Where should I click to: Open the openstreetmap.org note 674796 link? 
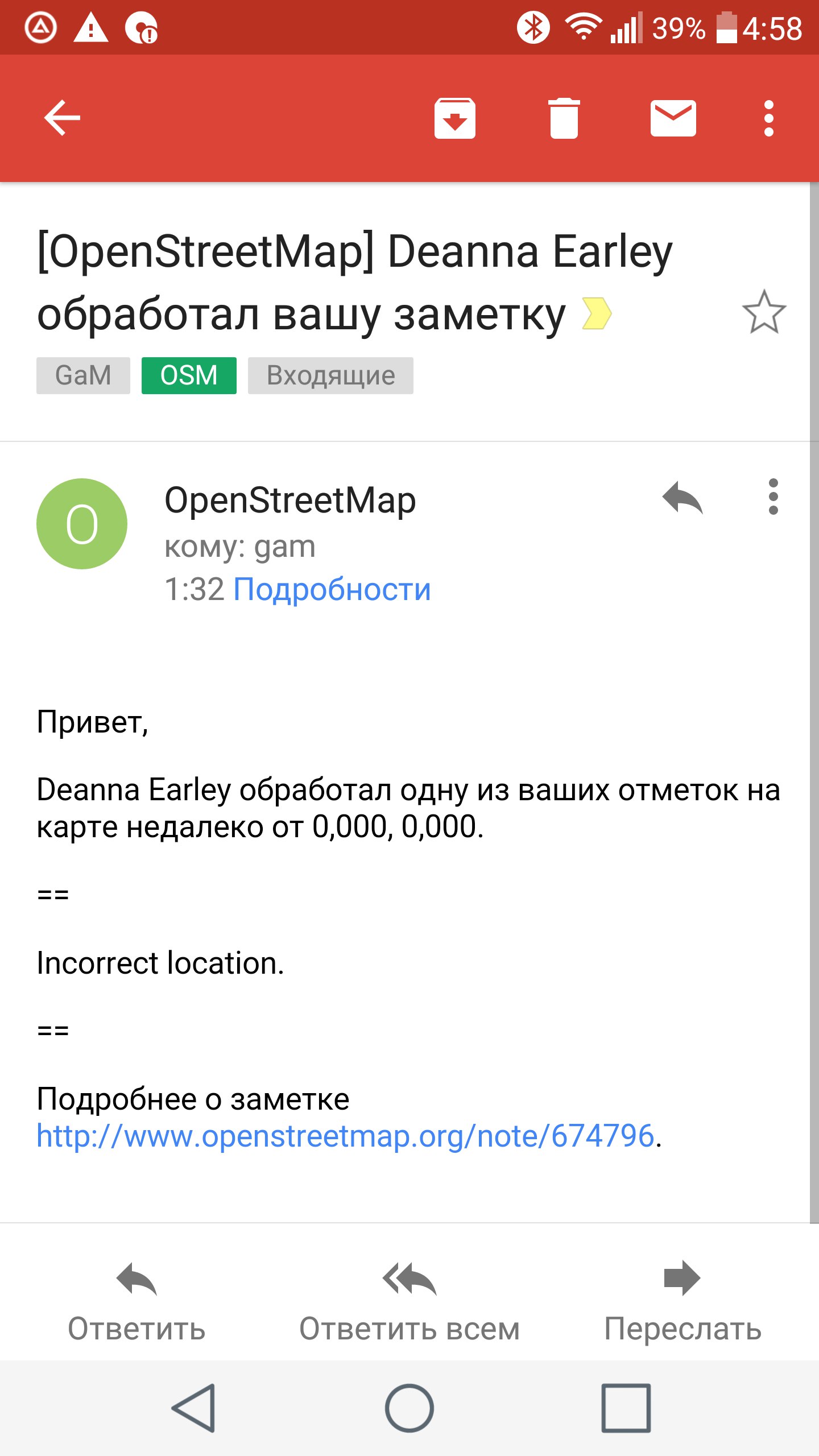point(345,1136)
